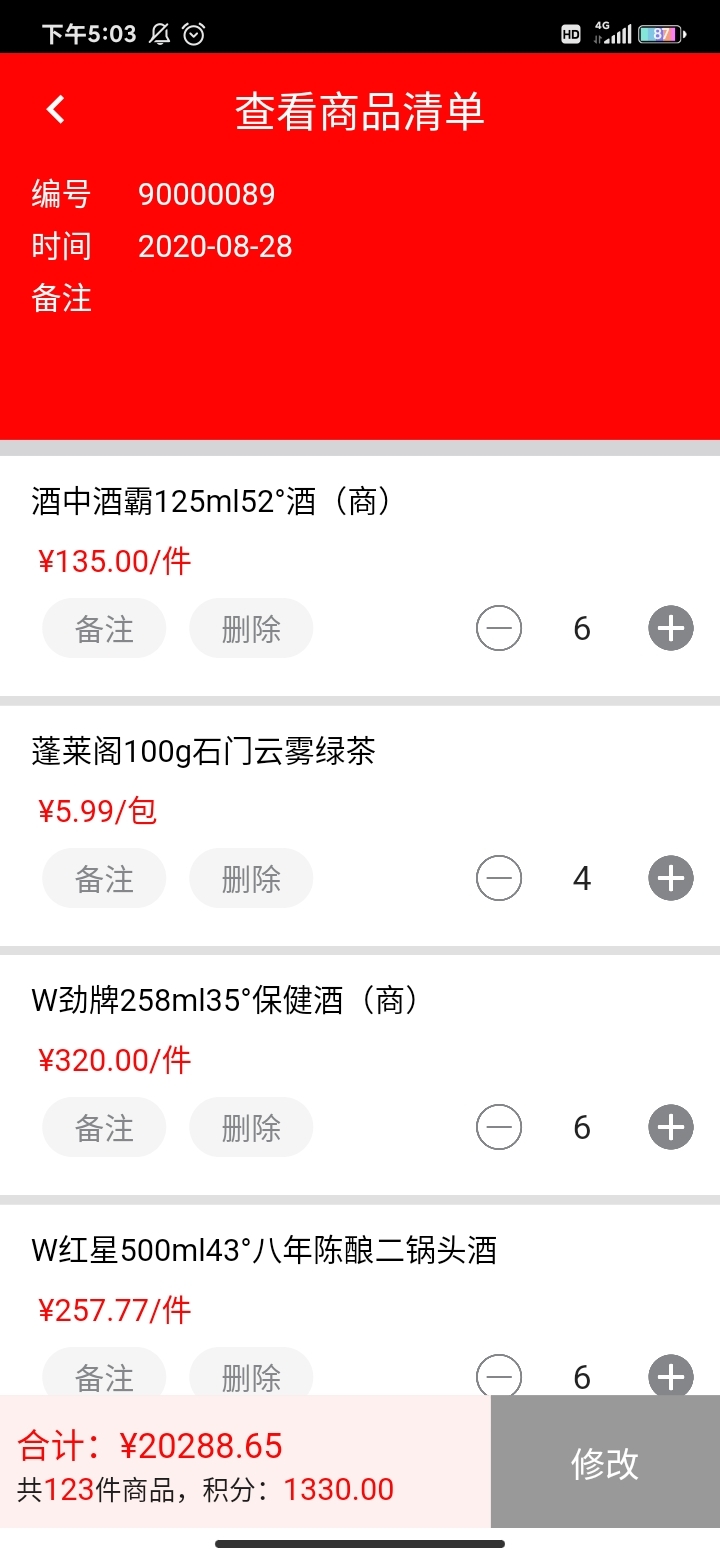Tap 备注 on the W红星 二锅头 item
The height and width of the screenshot is (1560, 720).
coord(104,1376)
